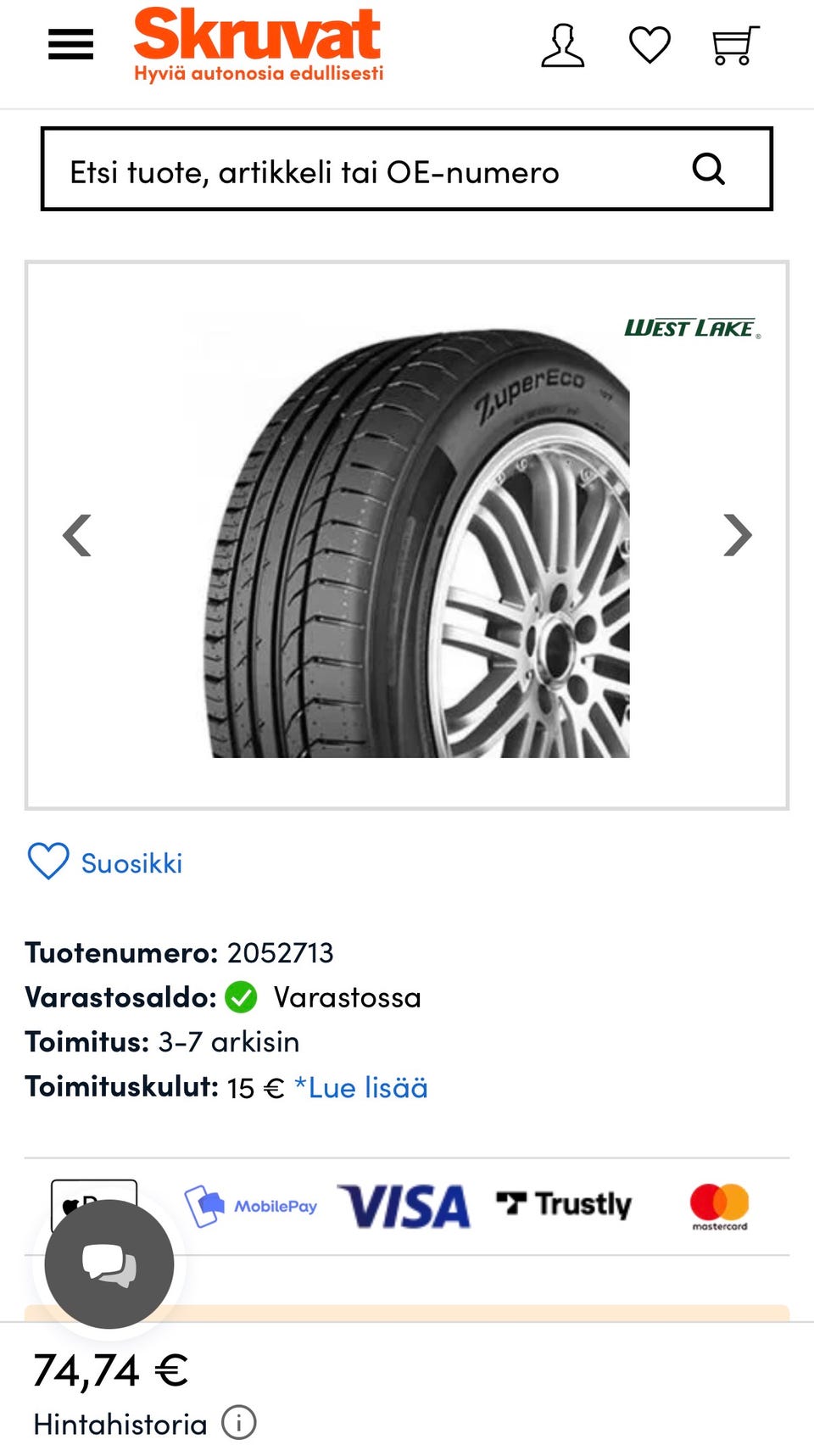
Task: Tap the magnifier search icon
Action: point(709,169)
